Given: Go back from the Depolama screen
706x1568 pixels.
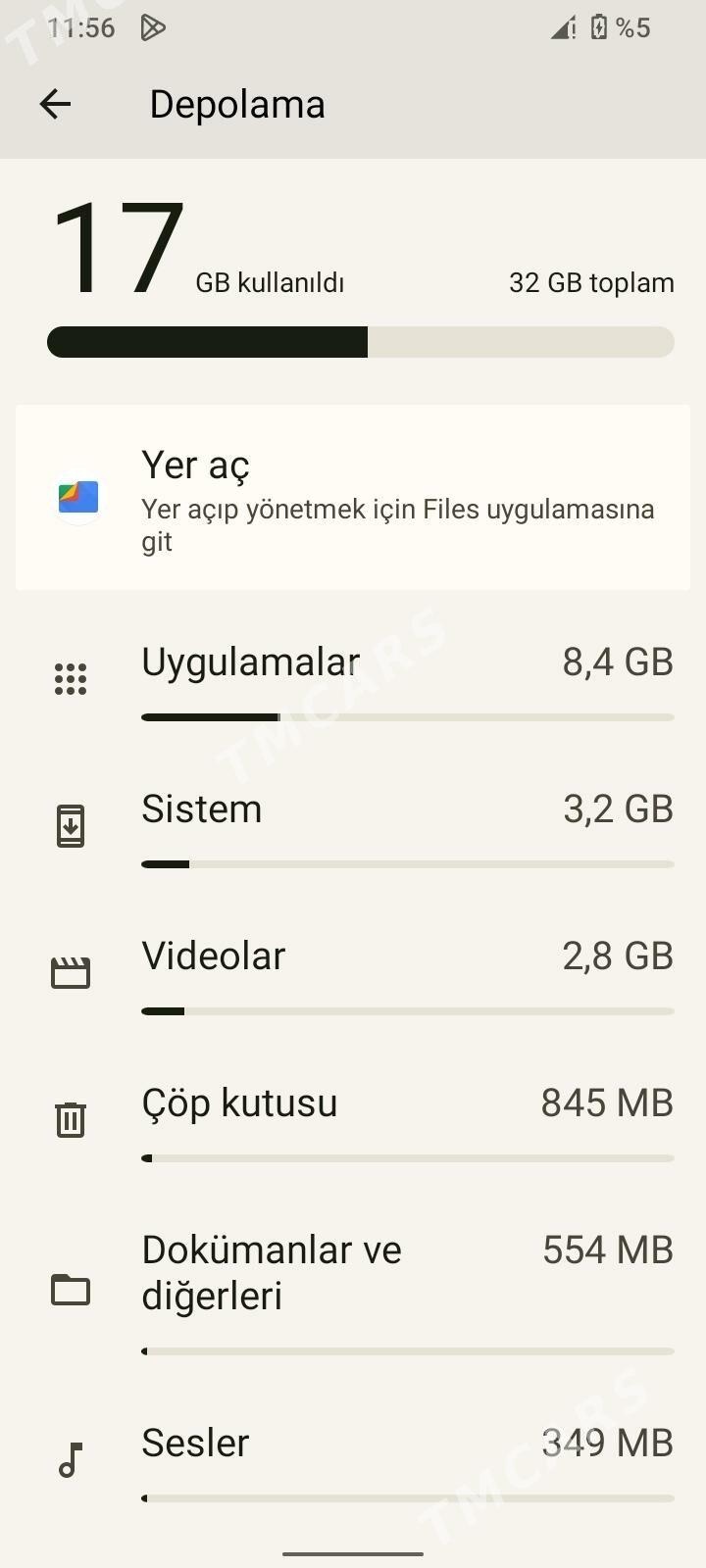Looking at the screenshot, I should 55,104.
